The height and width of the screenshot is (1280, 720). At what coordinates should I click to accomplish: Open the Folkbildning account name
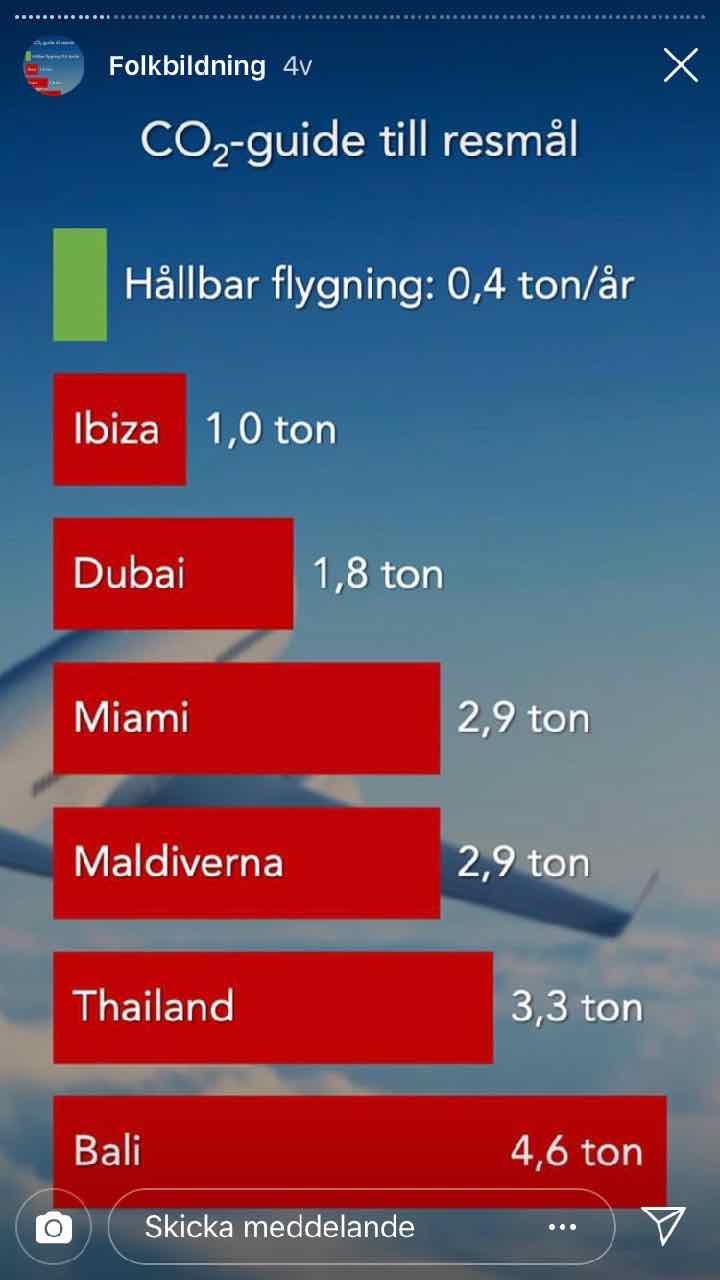pyautogui.click(x=187, y=67)
